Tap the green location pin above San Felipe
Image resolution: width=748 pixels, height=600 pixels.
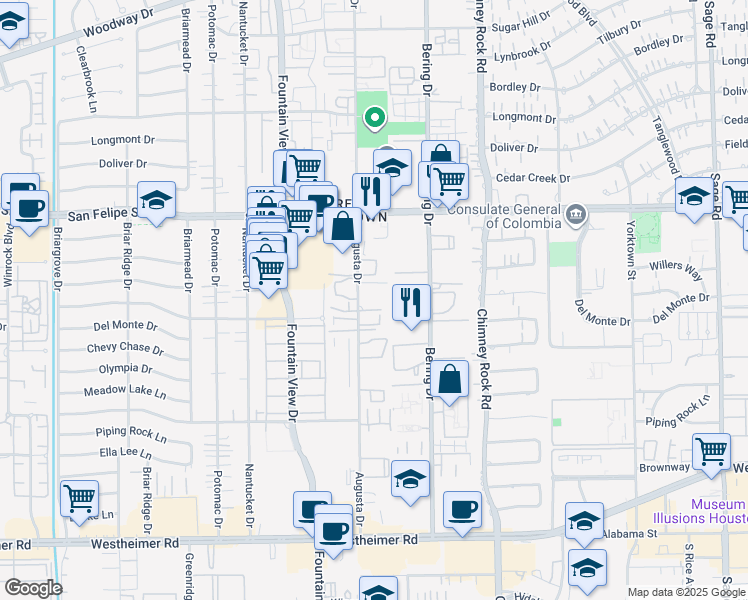[x=375, y=119]
